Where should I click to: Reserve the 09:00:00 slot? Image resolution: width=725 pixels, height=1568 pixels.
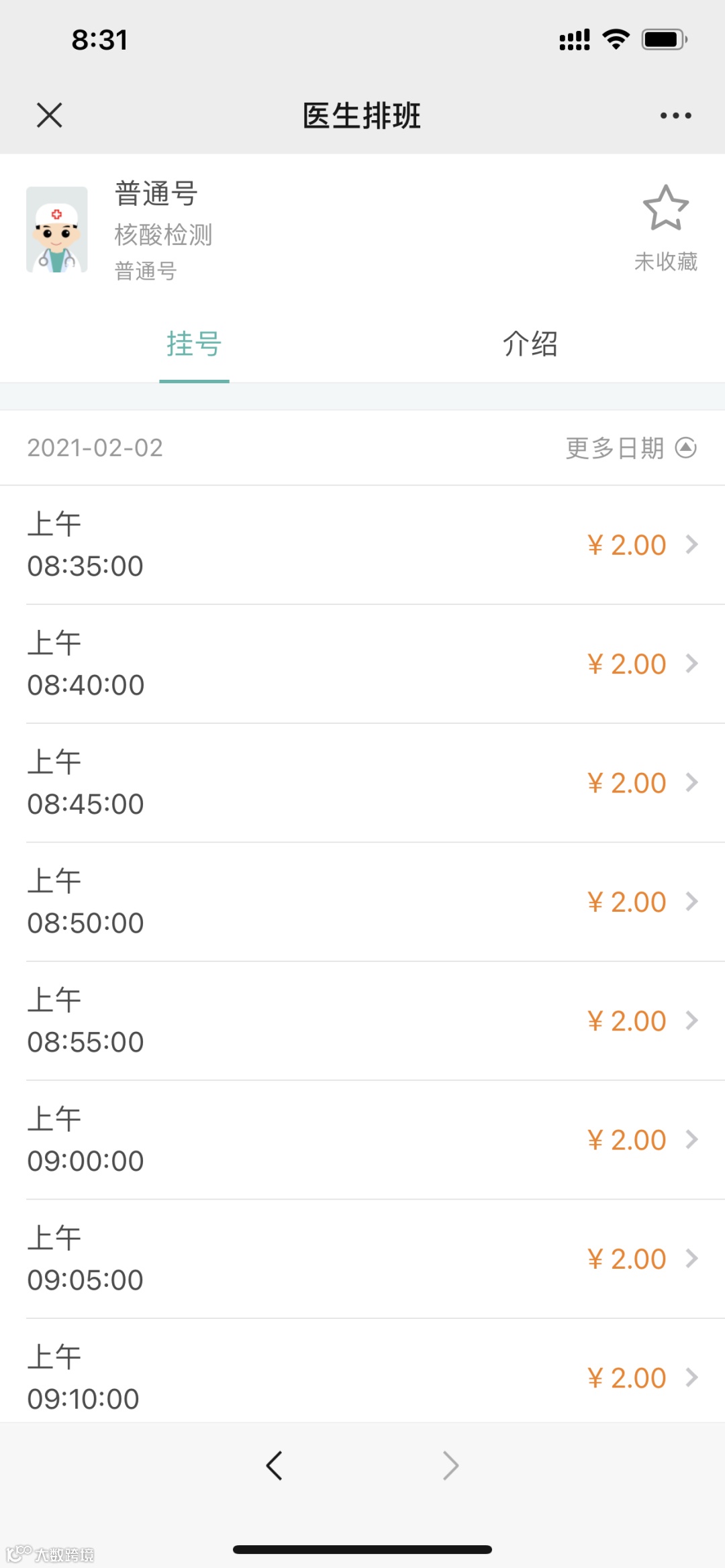[x=362, y=1139]
